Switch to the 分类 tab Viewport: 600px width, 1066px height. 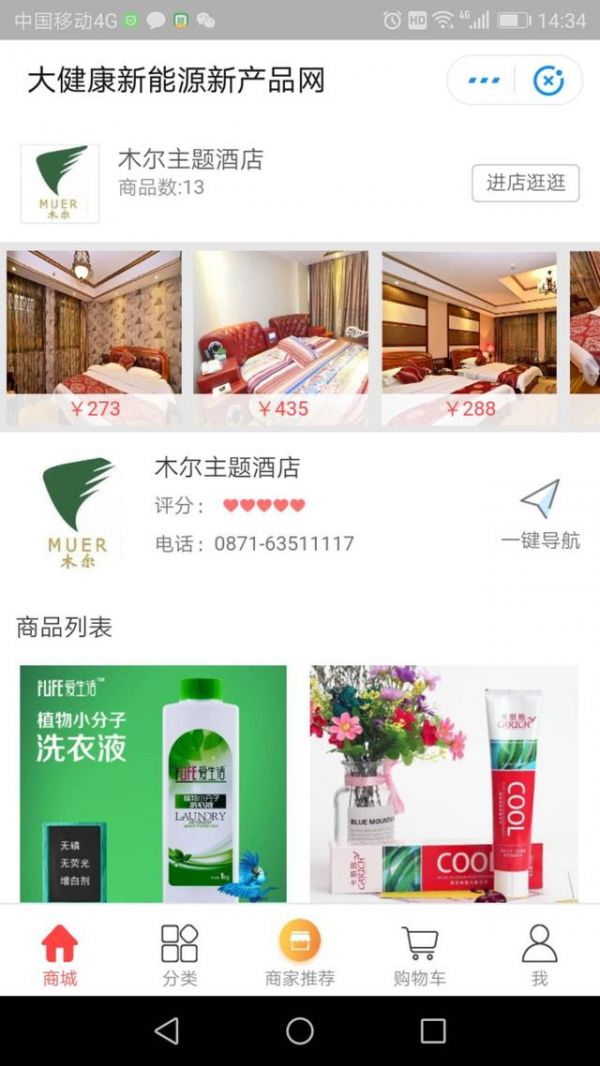(179, 955)
